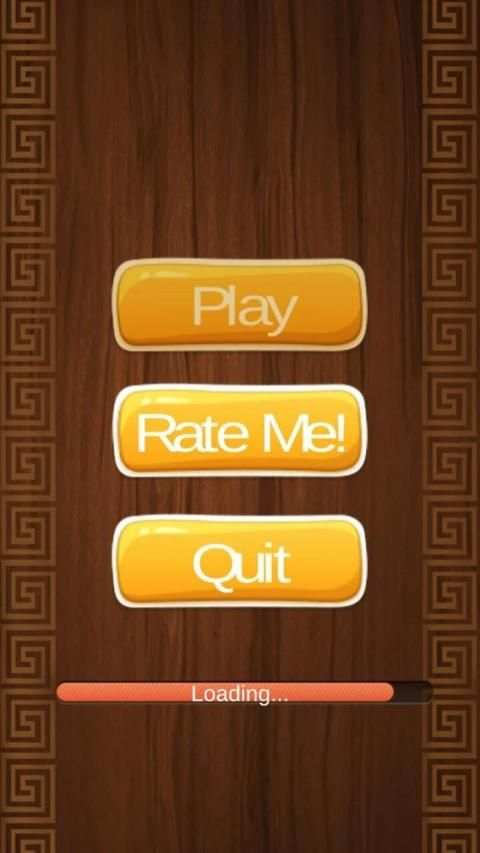Exit the game using Quit
Screen dimensions: 480x853
click(x=239, y=561)
